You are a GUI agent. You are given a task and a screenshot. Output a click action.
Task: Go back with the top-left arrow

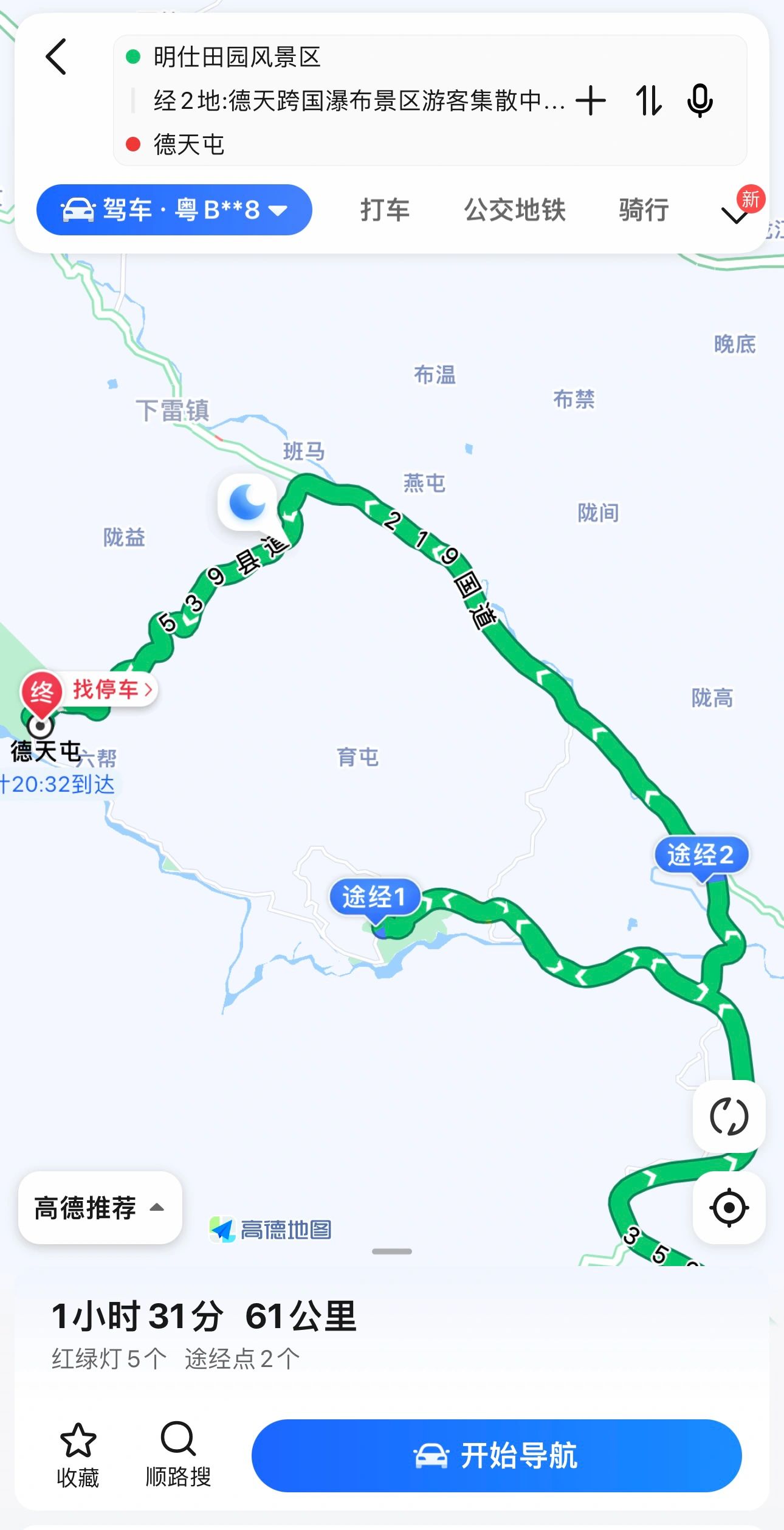[56, 57]
